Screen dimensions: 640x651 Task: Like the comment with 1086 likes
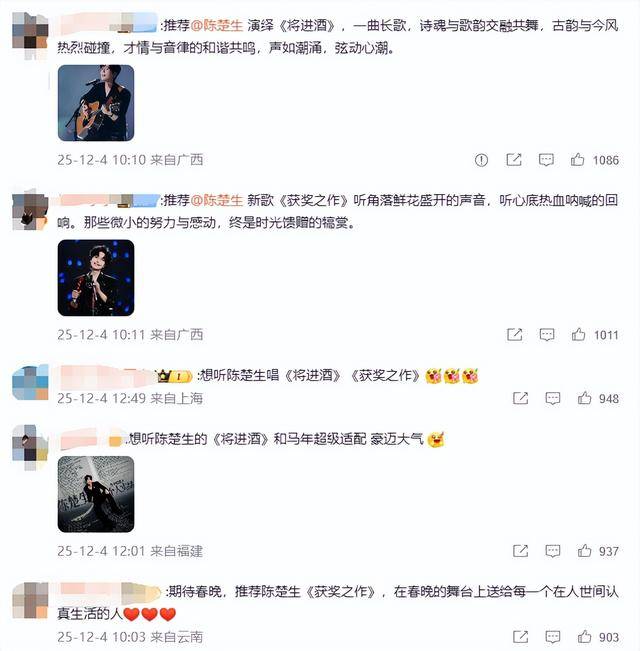point(578,160)
